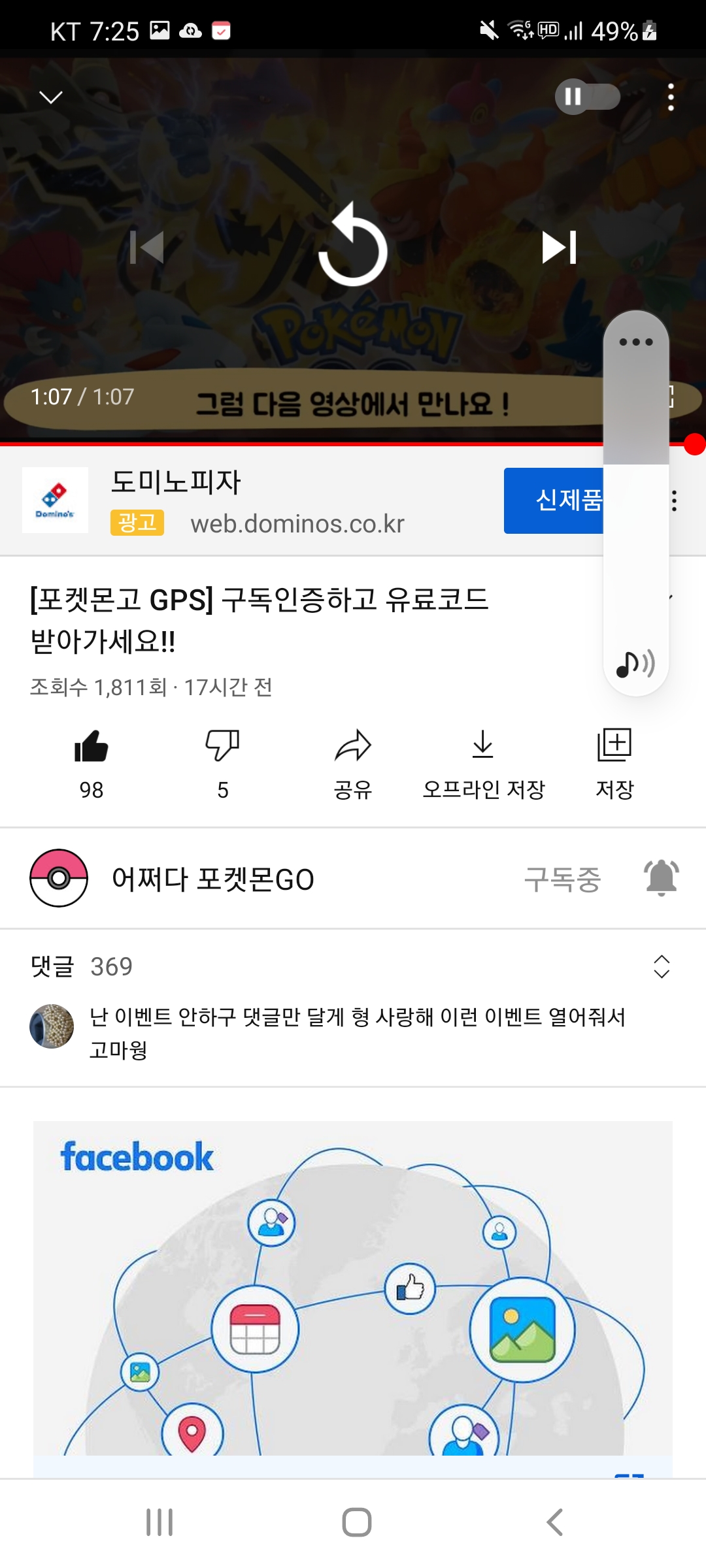Open the video player overflow menu

click(x=671, y=97)
